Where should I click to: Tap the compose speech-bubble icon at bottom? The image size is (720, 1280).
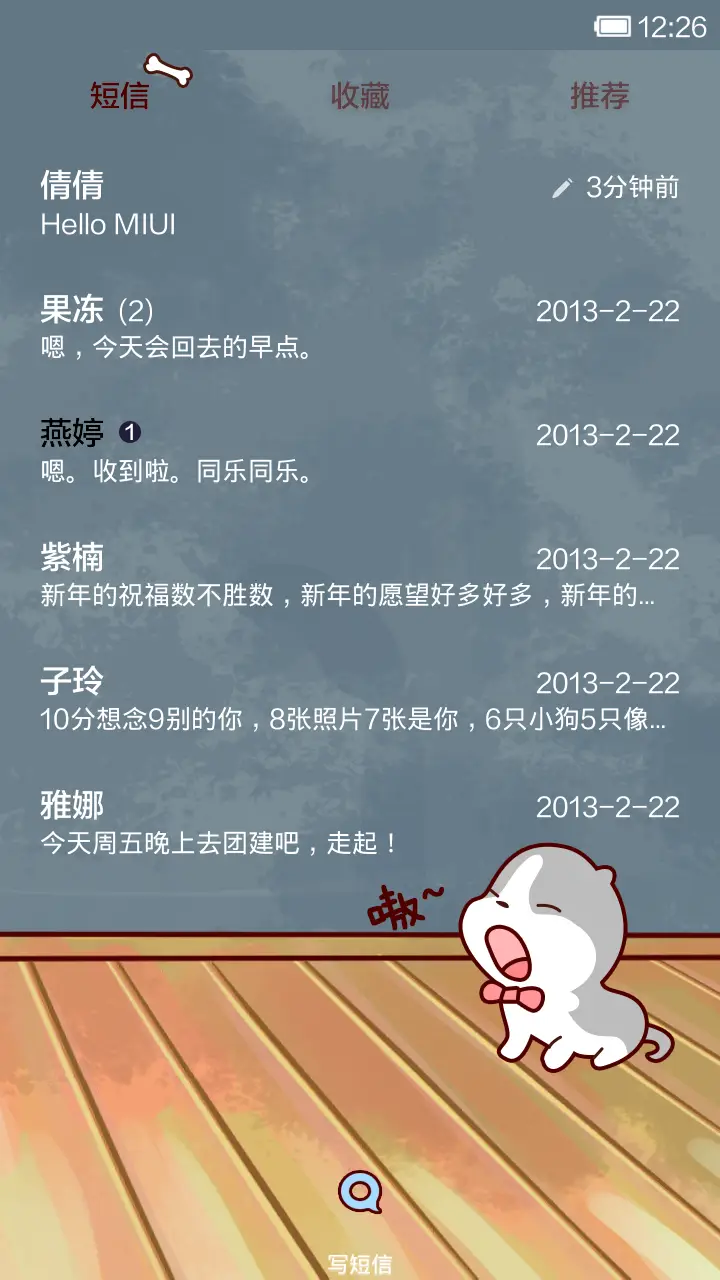tap(359, 1192)
